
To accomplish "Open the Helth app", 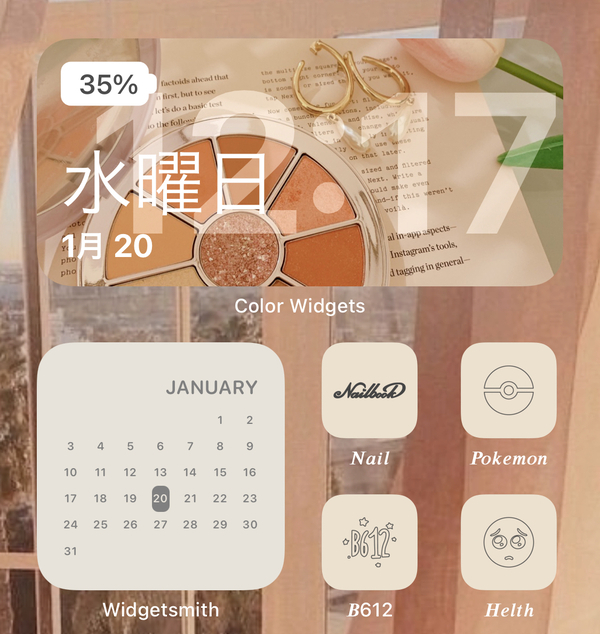I will pos(508,541).
